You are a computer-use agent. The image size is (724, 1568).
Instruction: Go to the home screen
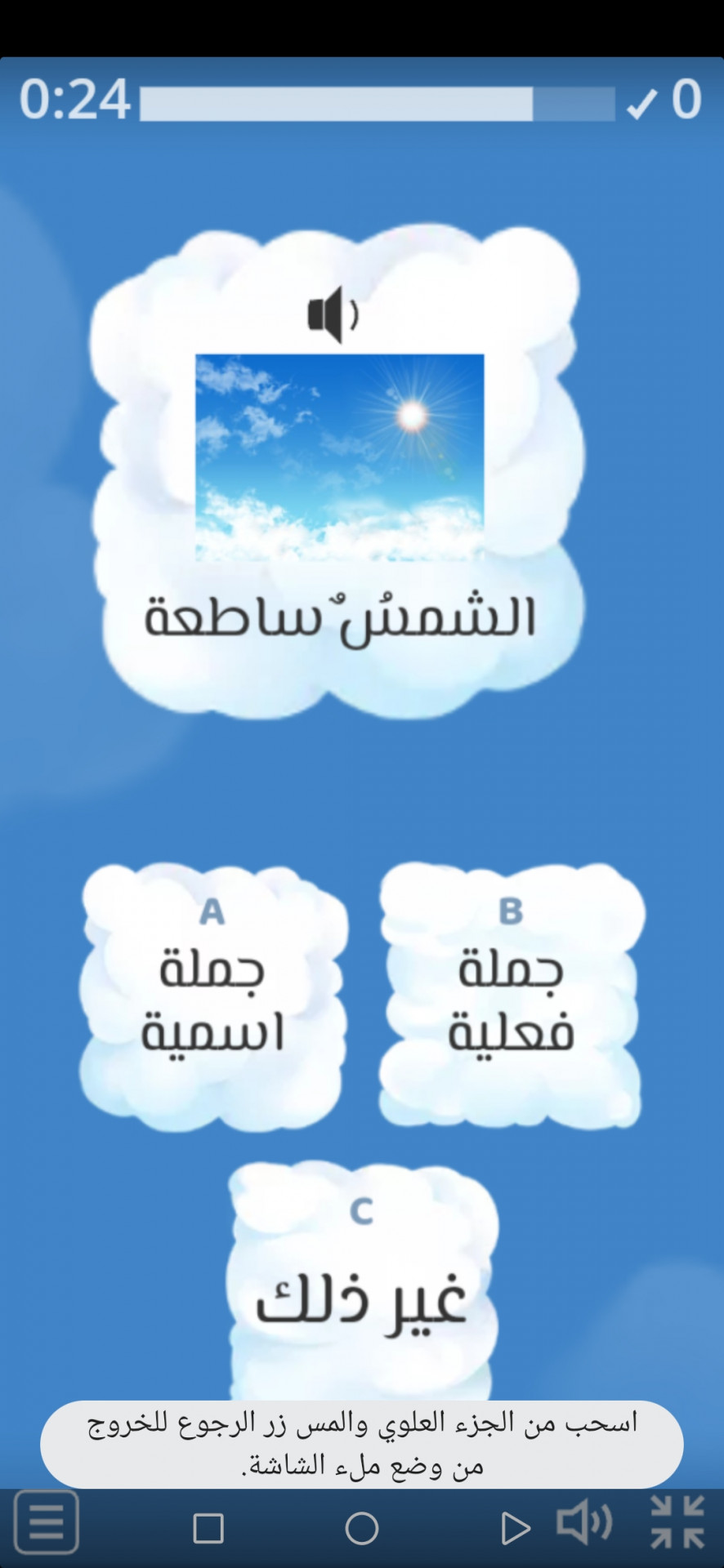click(362, 1528)
